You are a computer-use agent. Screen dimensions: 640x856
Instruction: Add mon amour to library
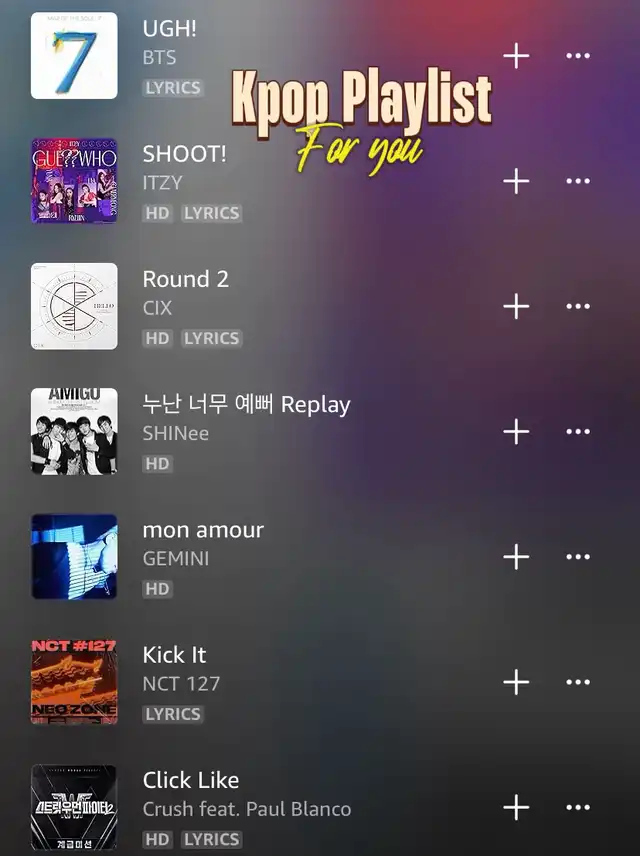(x=516, y=556)
